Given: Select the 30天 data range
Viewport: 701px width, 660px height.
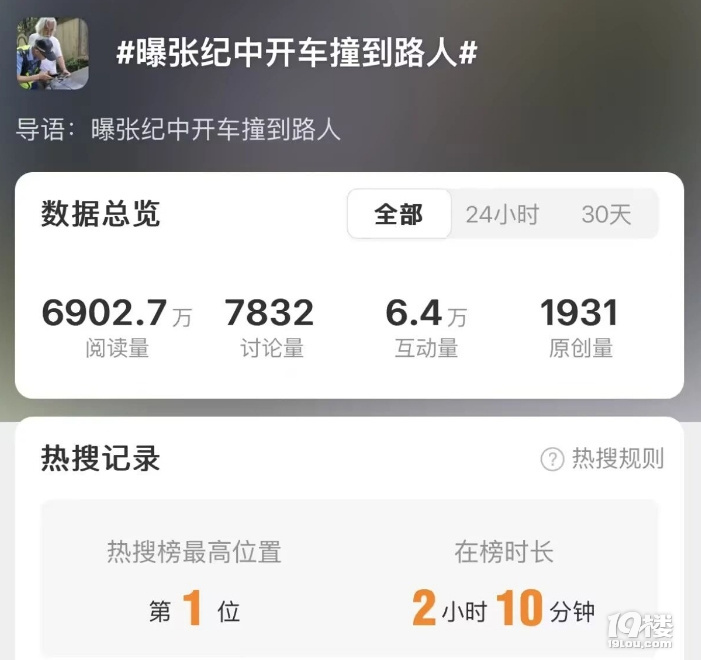Looking at the screenshot, I should [606, 214].
